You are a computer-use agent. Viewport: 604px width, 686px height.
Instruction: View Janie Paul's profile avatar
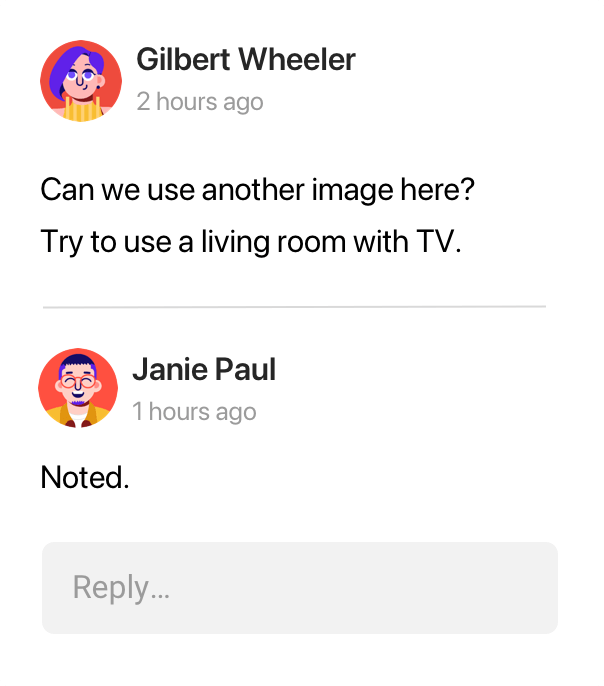click(78, 389)
